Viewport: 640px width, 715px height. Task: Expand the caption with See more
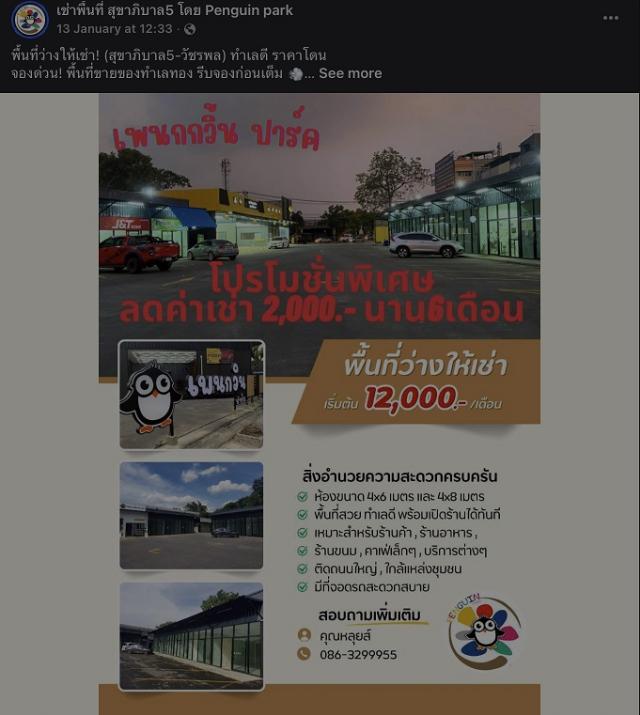pyautogui.click(x=350, y=73)
